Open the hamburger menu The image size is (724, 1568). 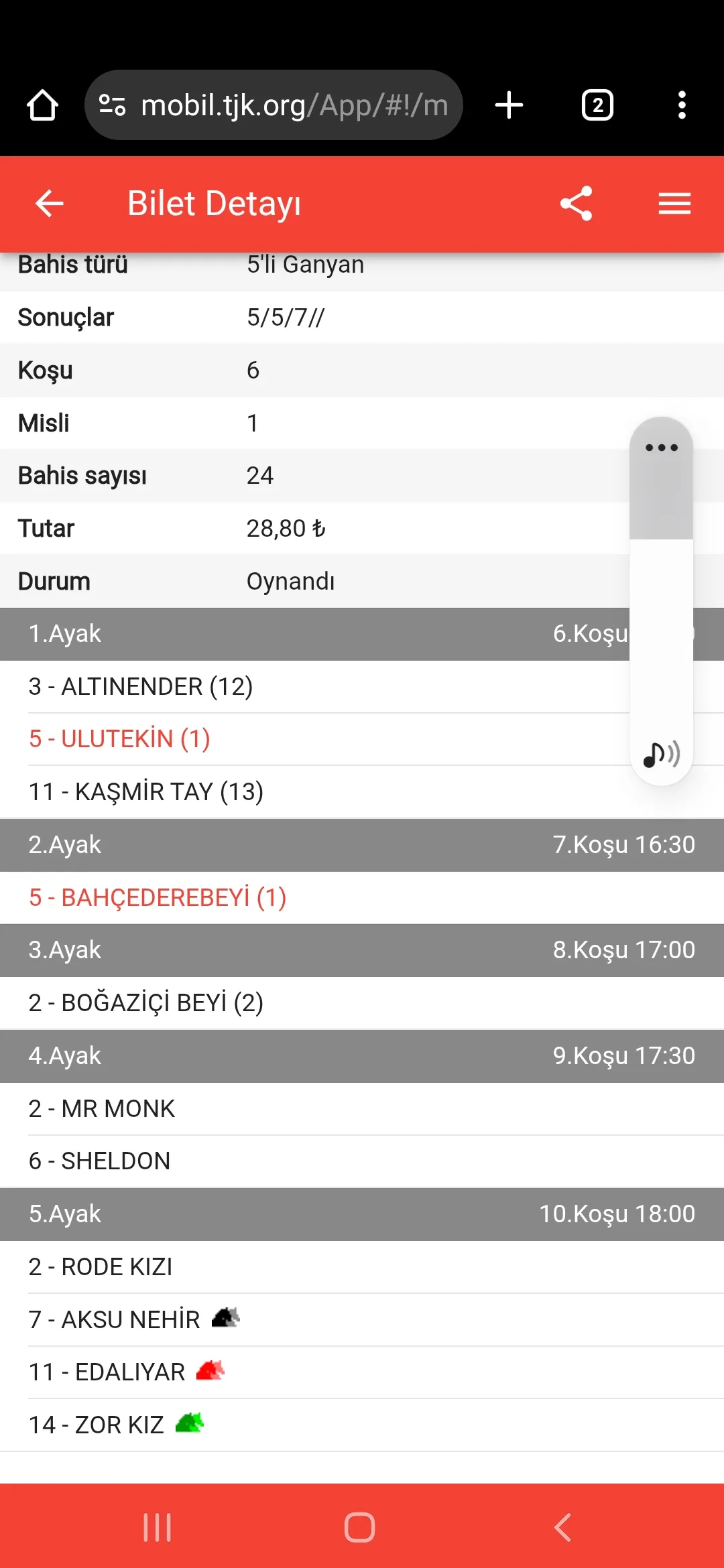[x=674, y=204]
